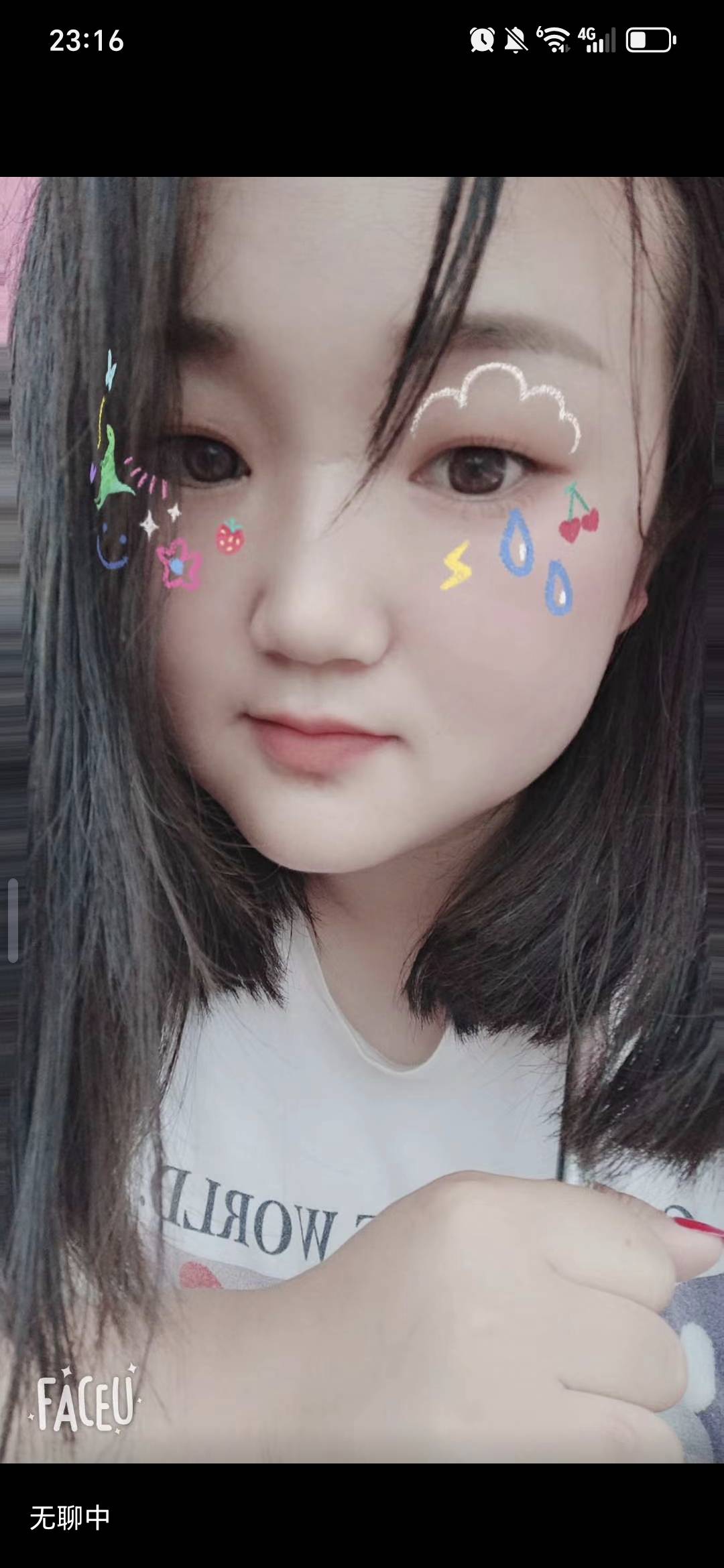Viewport: 724px width, 1568px height.
Task: Tap the fullscreen photo captioned 无聊中
Action: click(362, 818)
